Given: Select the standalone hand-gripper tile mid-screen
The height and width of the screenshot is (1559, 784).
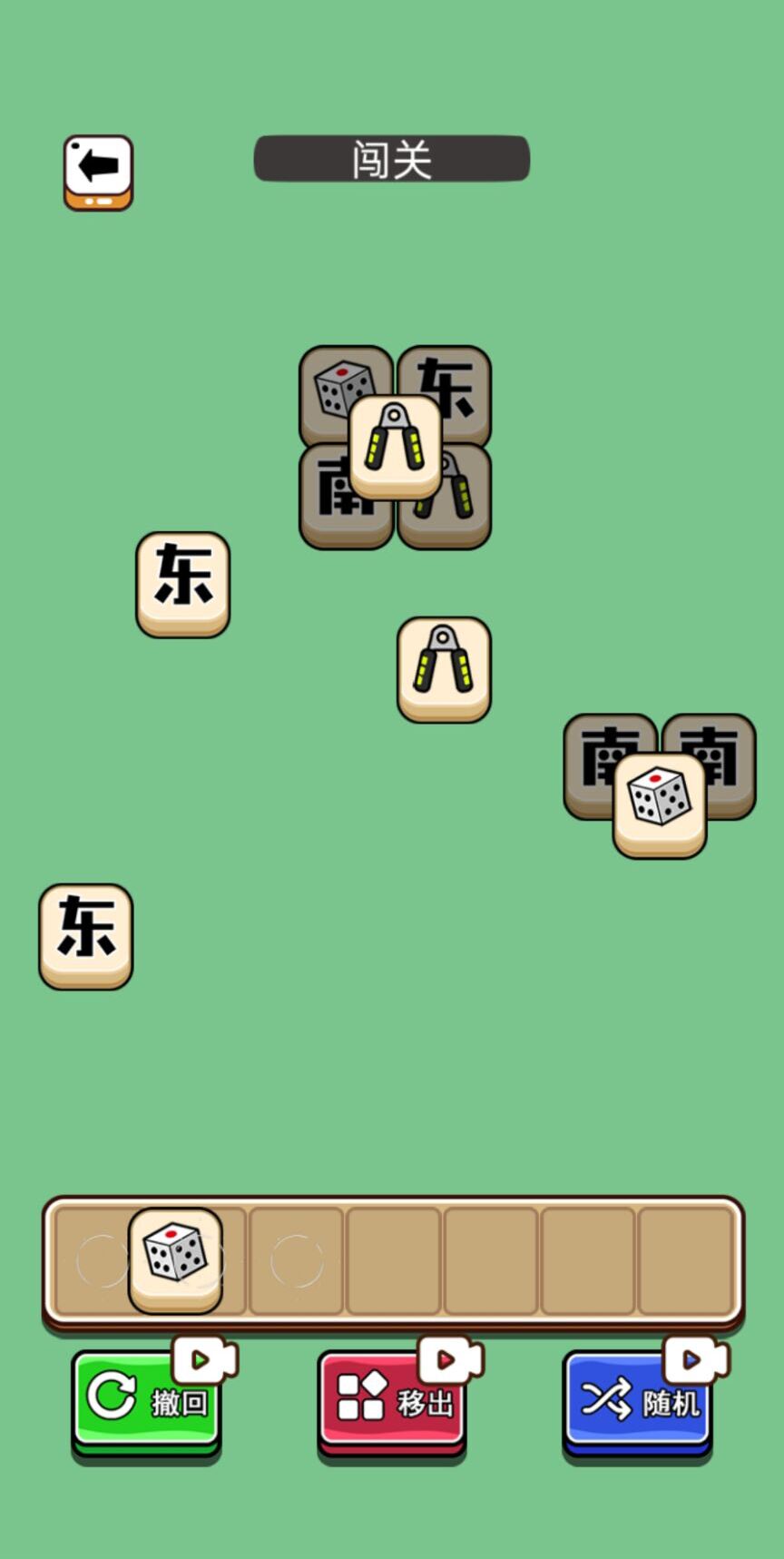Looking at the screenshot, I should tap(443, 669).
